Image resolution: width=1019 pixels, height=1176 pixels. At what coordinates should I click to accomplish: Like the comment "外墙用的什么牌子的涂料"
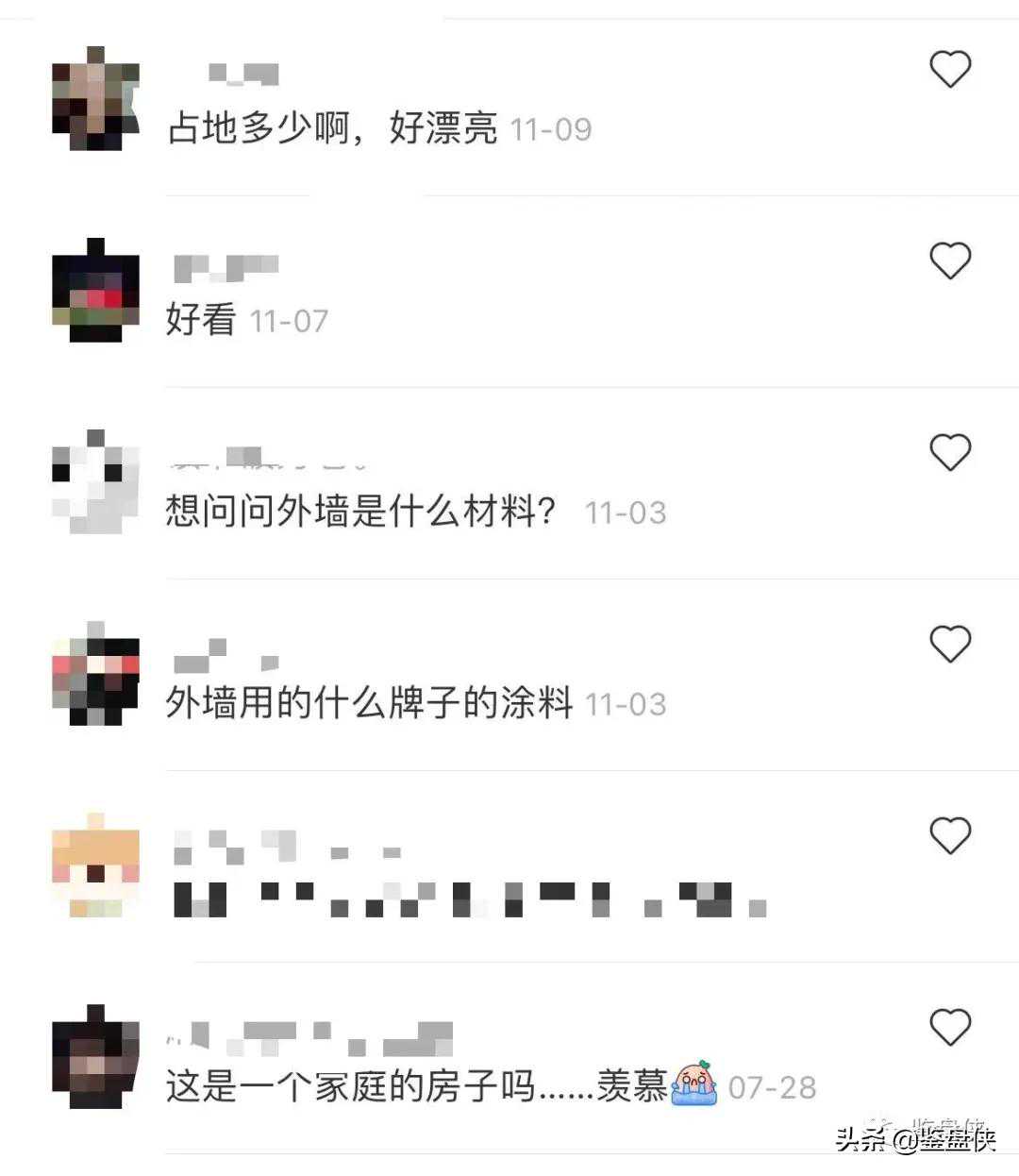(x=950, y=645)
